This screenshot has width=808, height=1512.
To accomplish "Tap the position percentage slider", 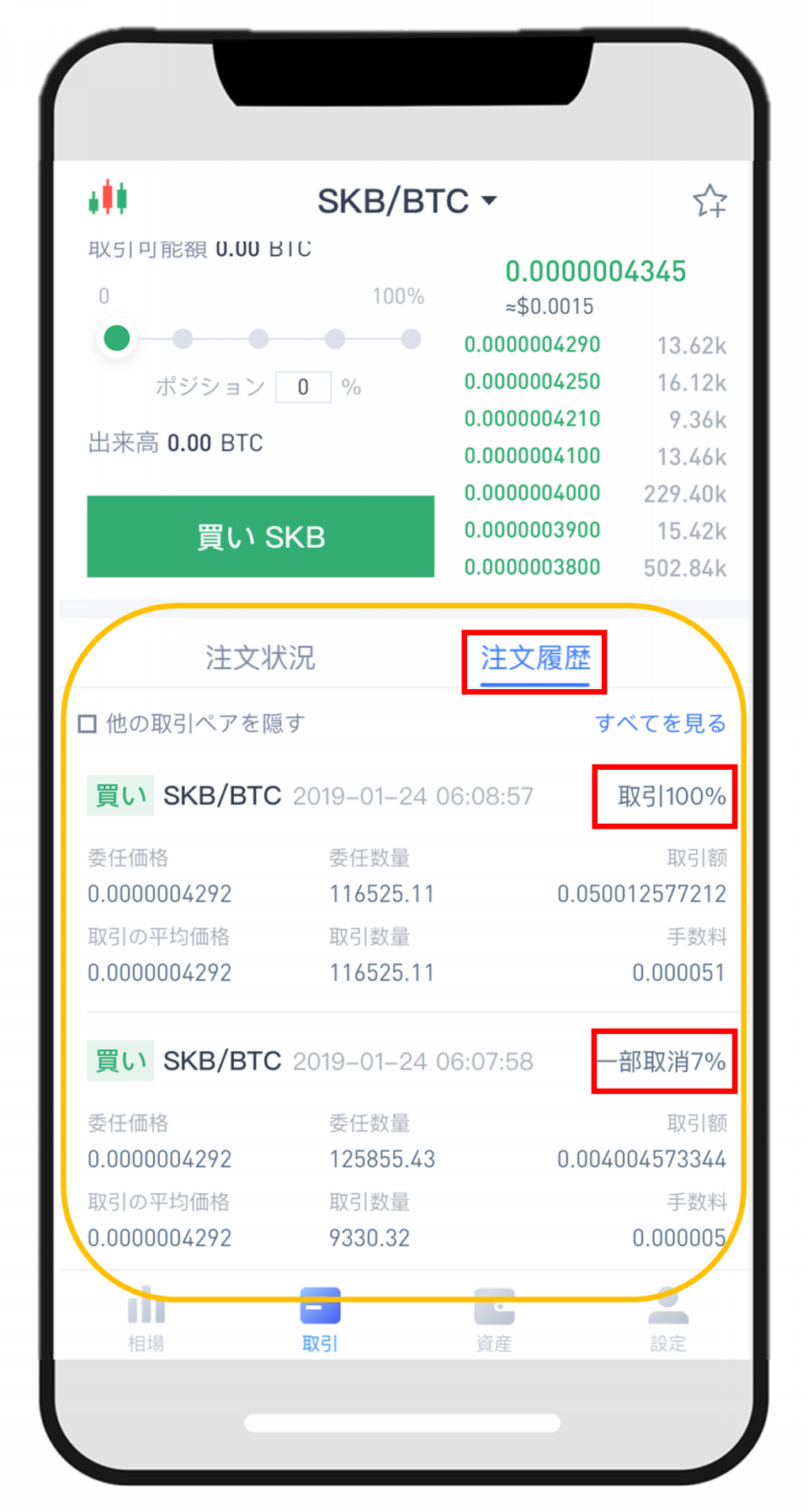I will [263, 339].
